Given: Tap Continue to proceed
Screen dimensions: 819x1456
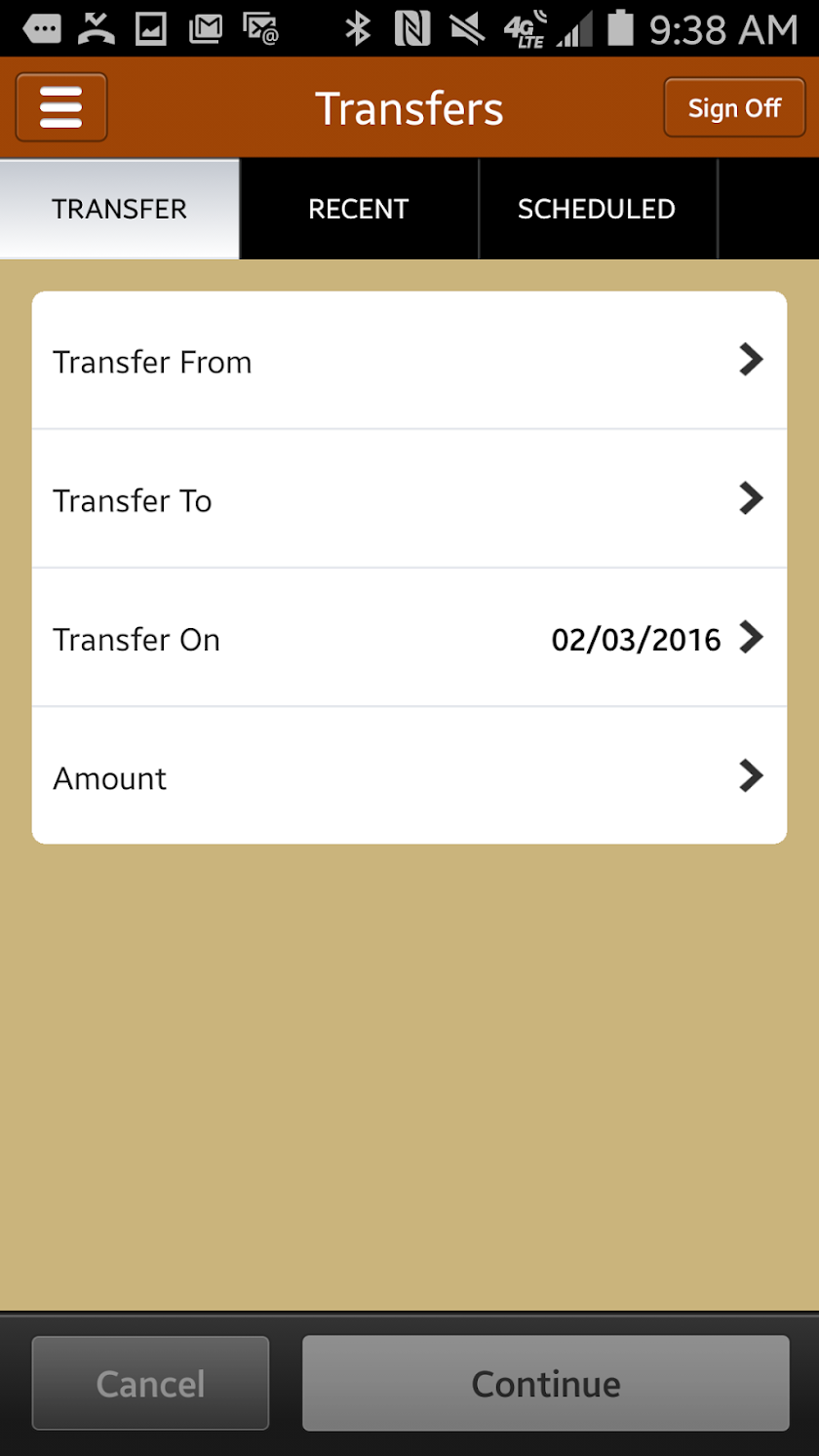Looking at the screenshot, I should [545, 1383].
